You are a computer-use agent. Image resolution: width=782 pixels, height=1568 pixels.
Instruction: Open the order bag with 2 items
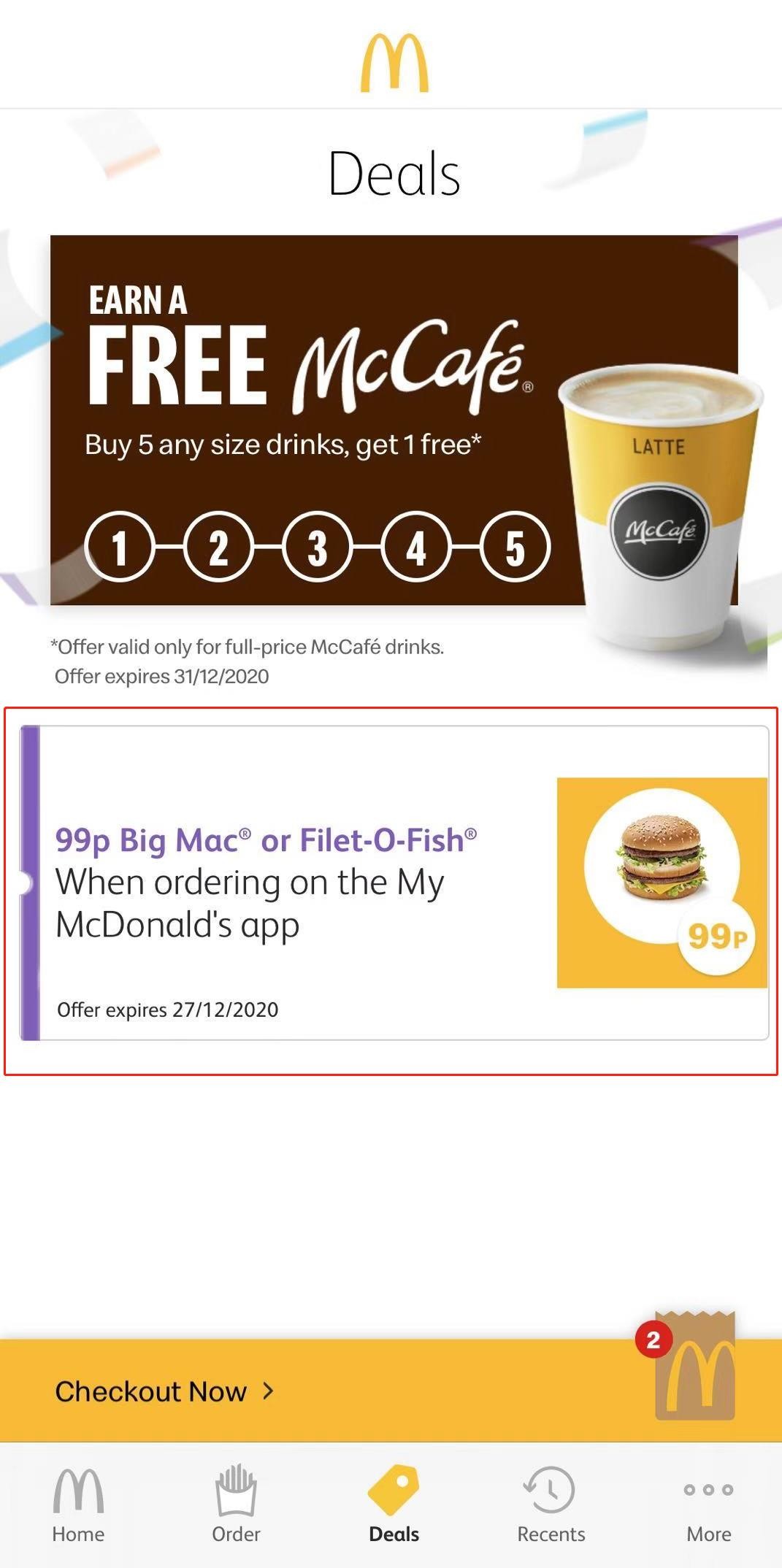[x=694, y=1369]
